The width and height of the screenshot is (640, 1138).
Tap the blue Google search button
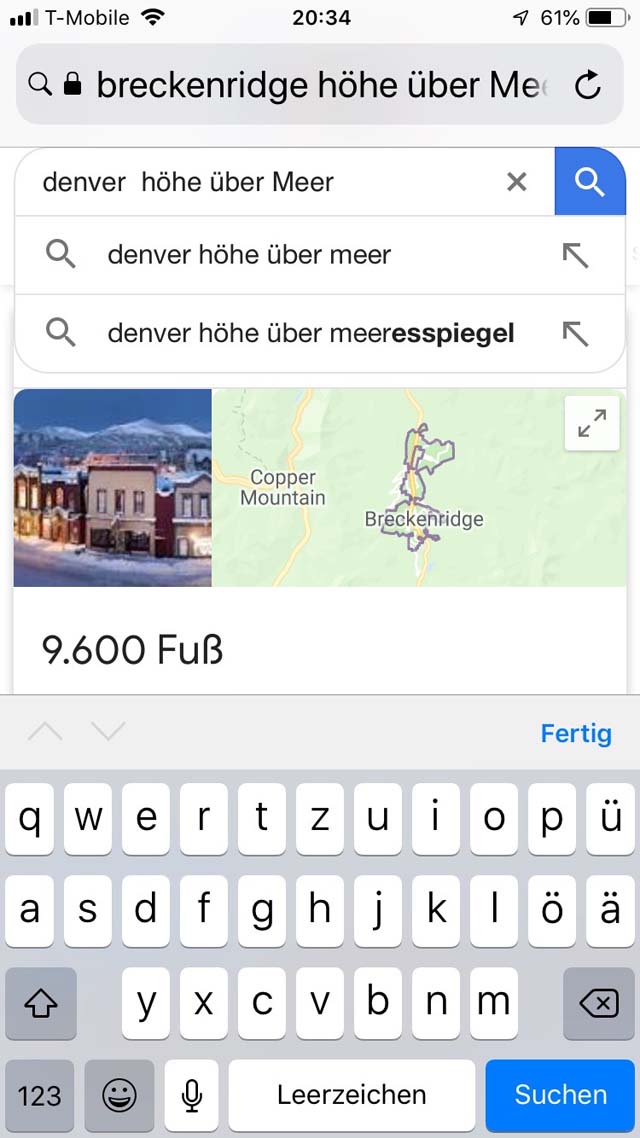590,181
